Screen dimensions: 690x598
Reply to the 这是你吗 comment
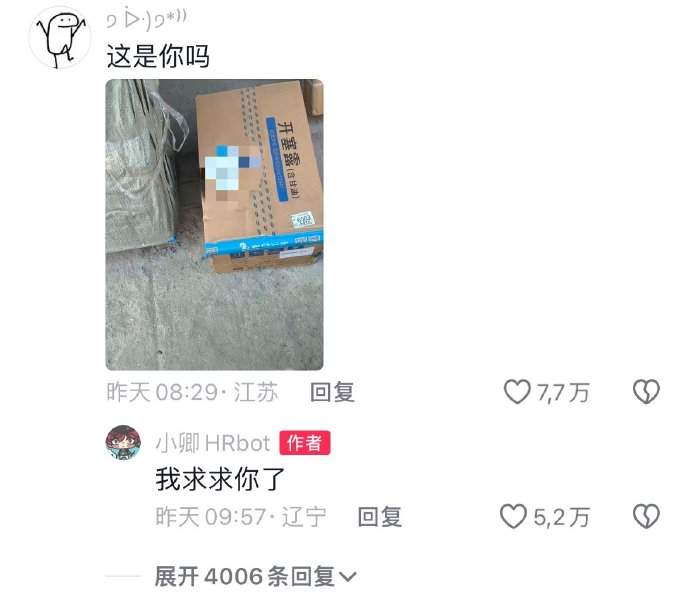click(332, 393)
